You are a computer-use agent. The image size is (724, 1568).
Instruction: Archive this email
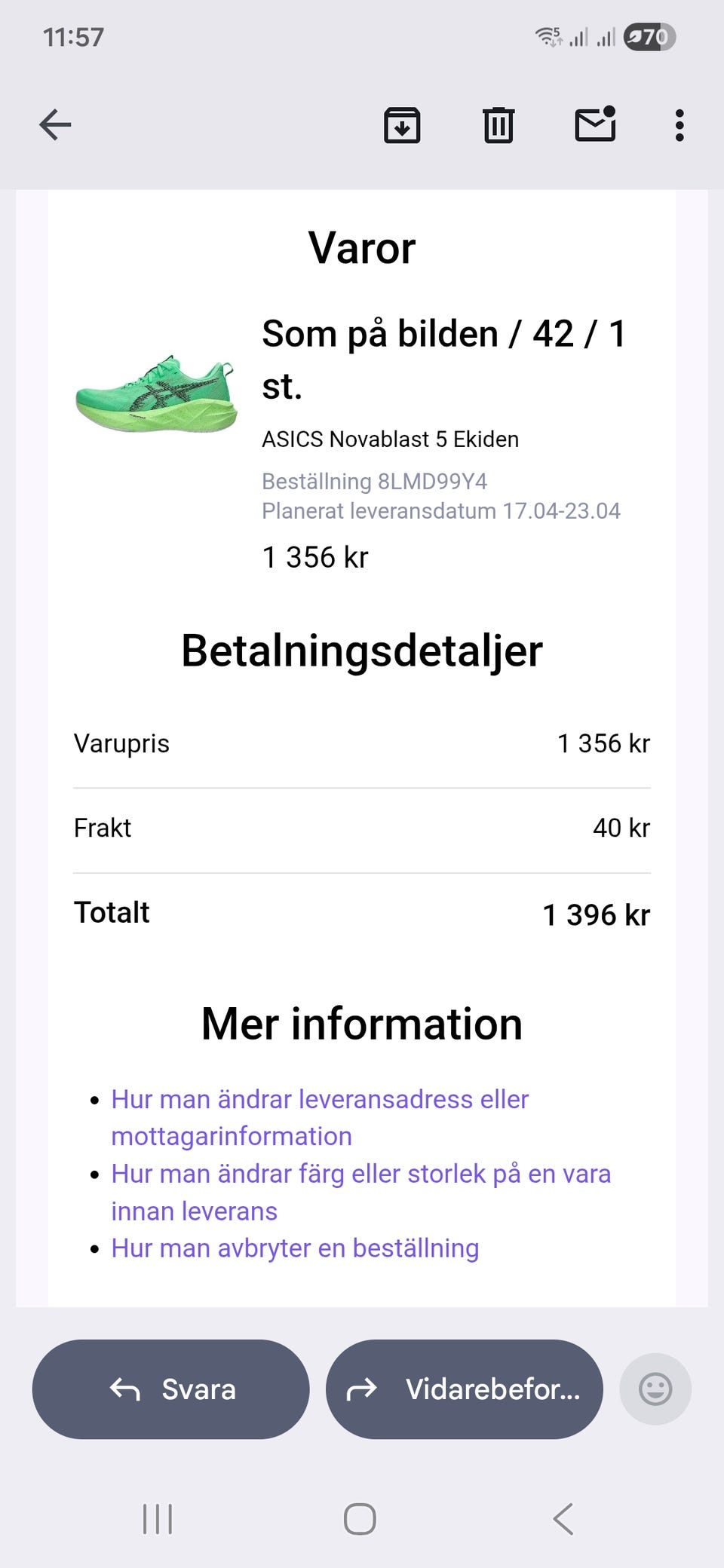402,125
